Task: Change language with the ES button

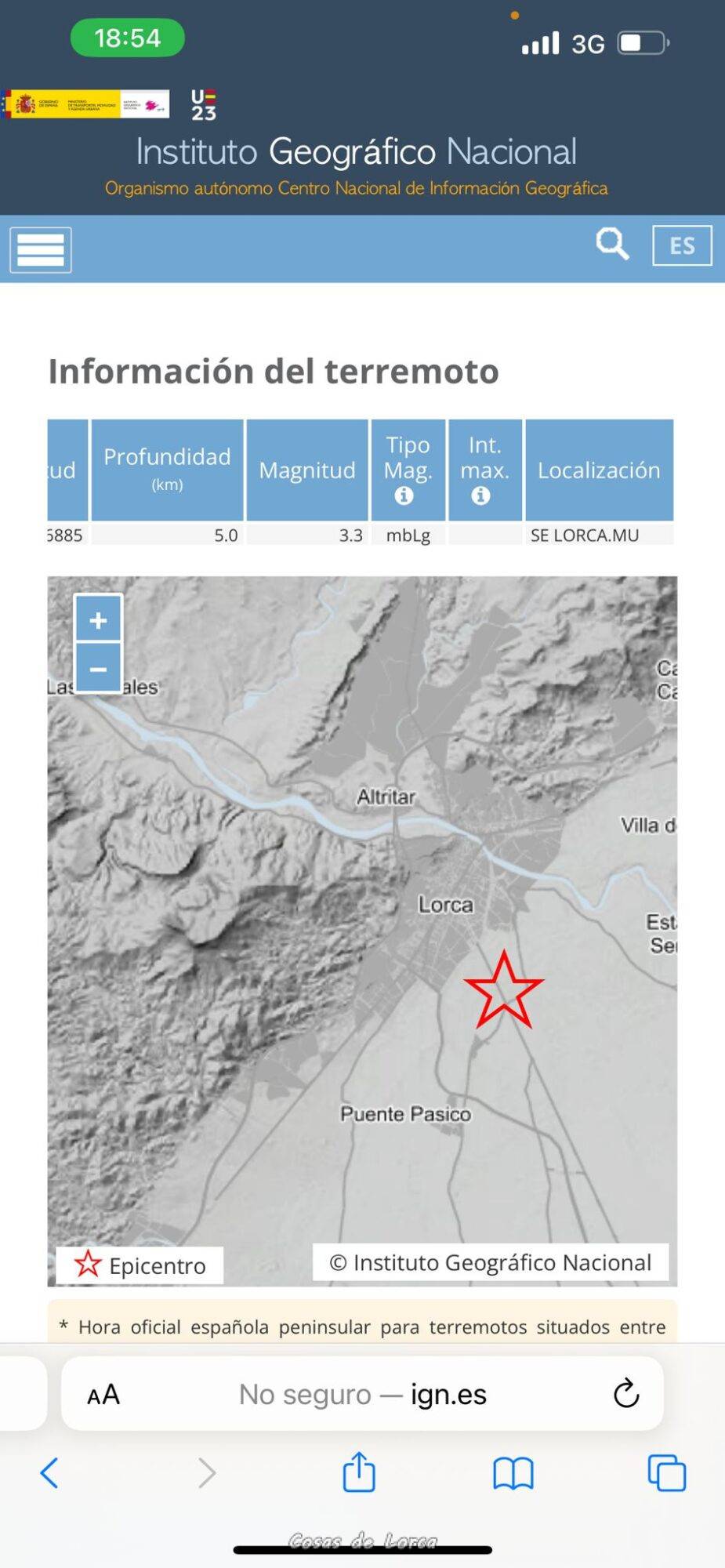Action: click(x=682, y=245)
